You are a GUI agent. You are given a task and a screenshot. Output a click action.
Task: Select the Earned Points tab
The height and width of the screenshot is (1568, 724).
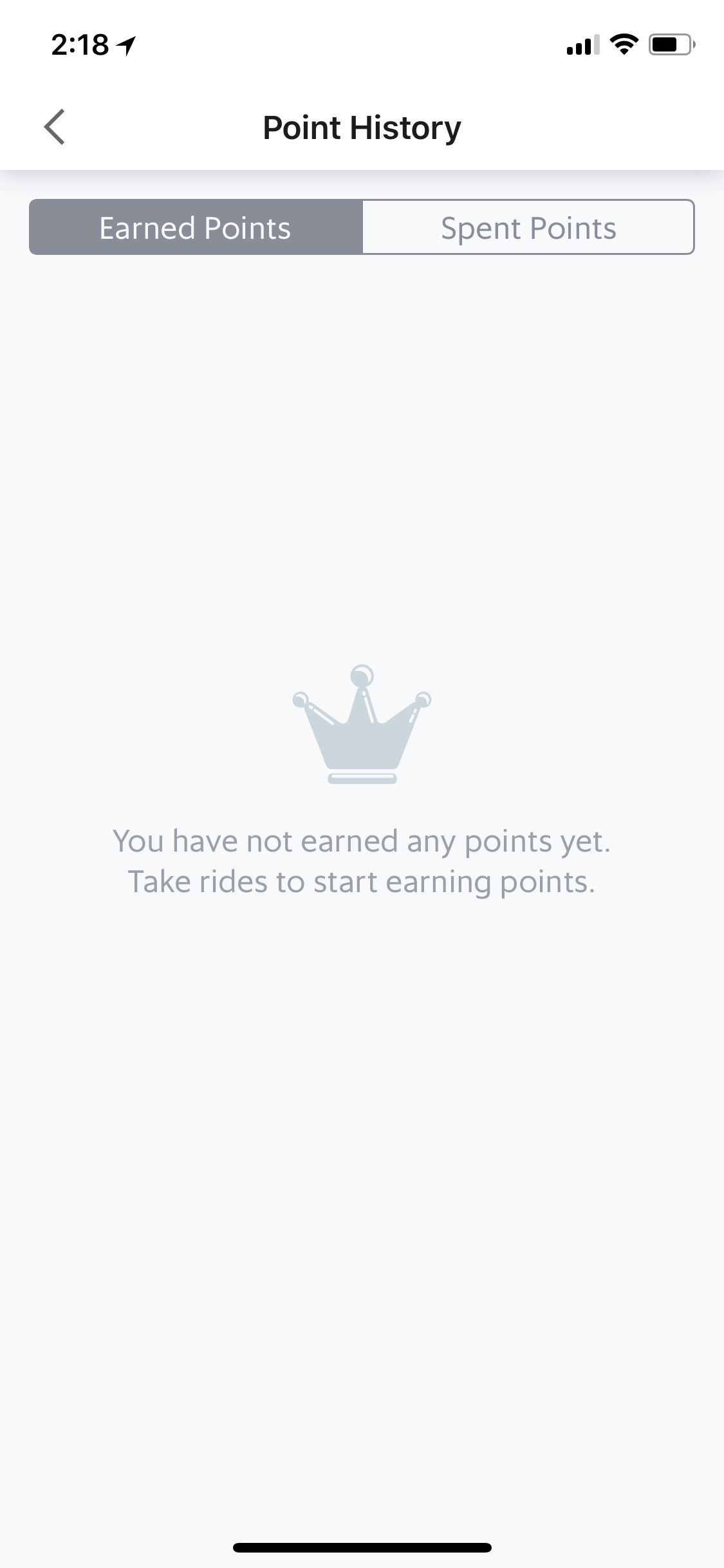pos(196,227)
